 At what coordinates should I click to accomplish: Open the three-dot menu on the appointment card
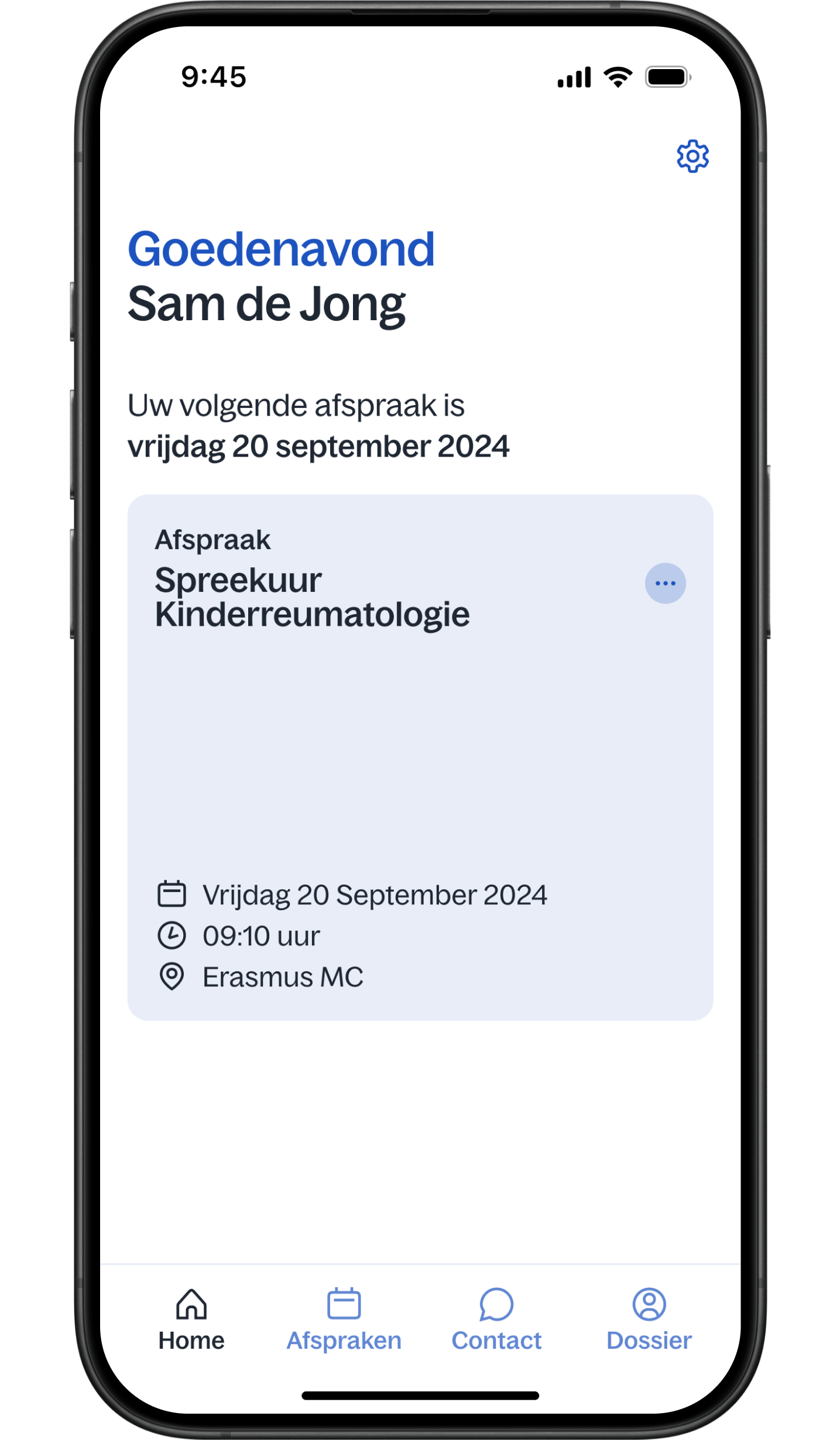pos(665,583)
